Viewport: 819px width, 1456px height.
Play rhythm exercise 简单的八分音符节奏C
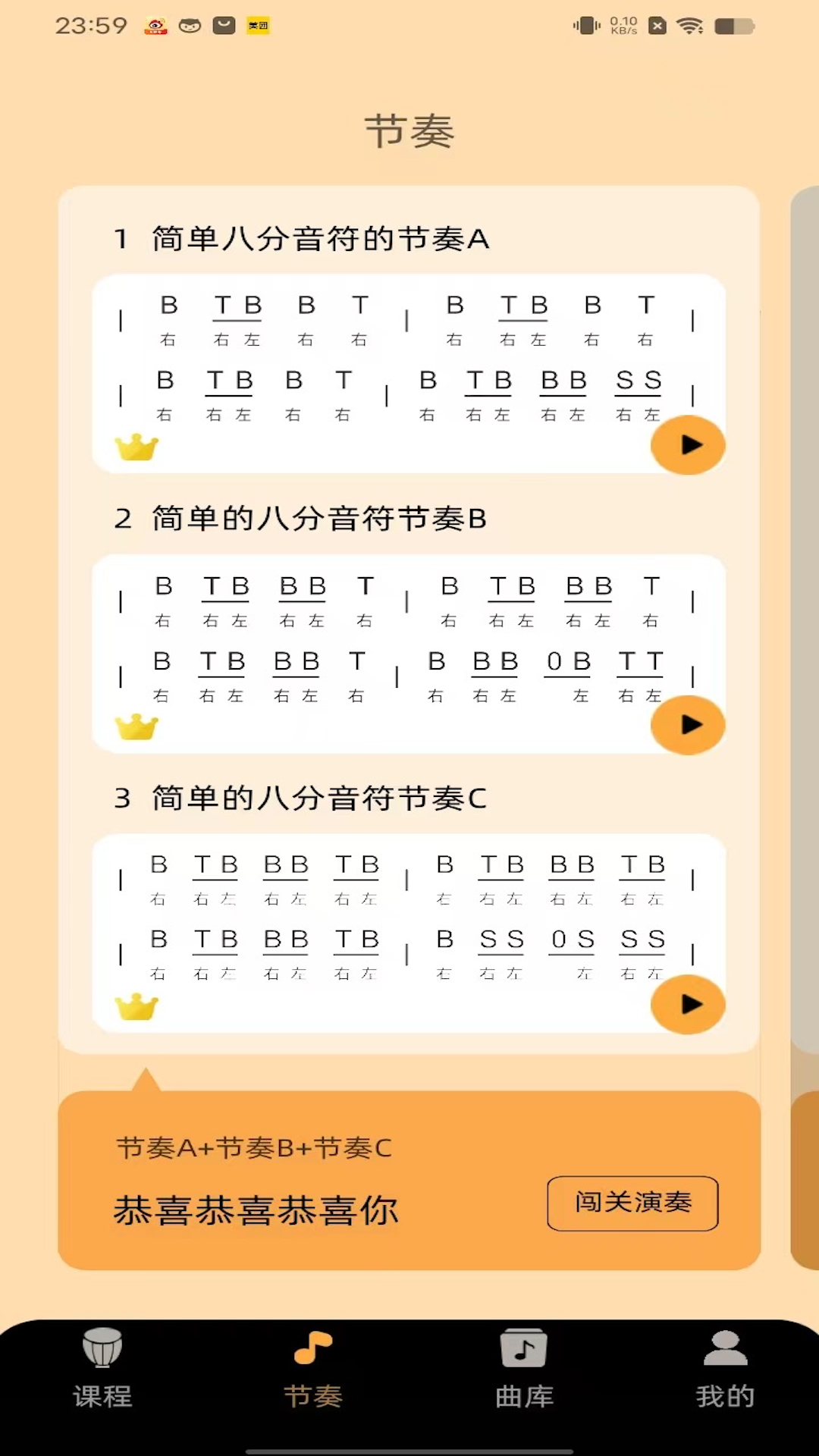click(x=687, y=1005)
